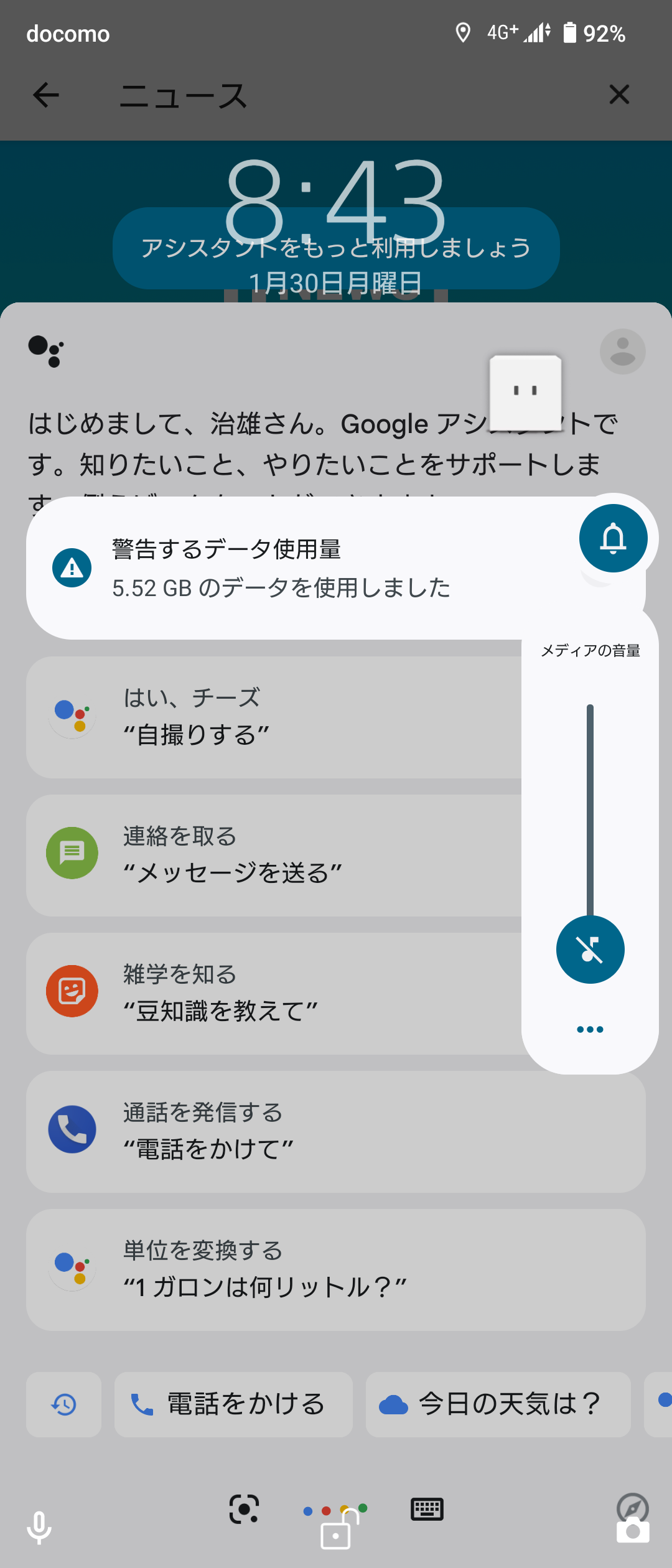This screenshot has width=672, height=1568.
Task: Open the camera icon bottom right
Action: [633, 1534]
